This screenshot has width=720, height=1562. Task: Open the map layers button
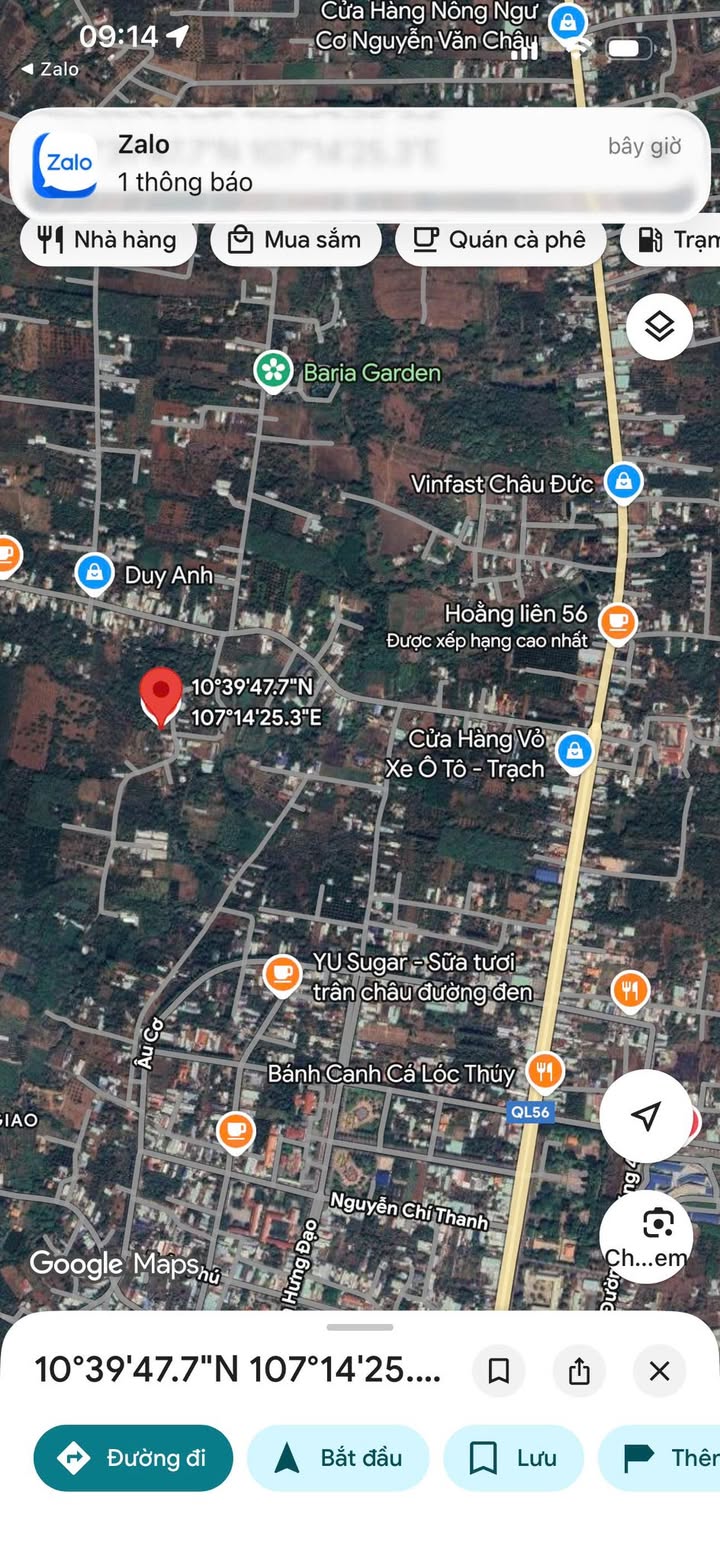(659, 326)
